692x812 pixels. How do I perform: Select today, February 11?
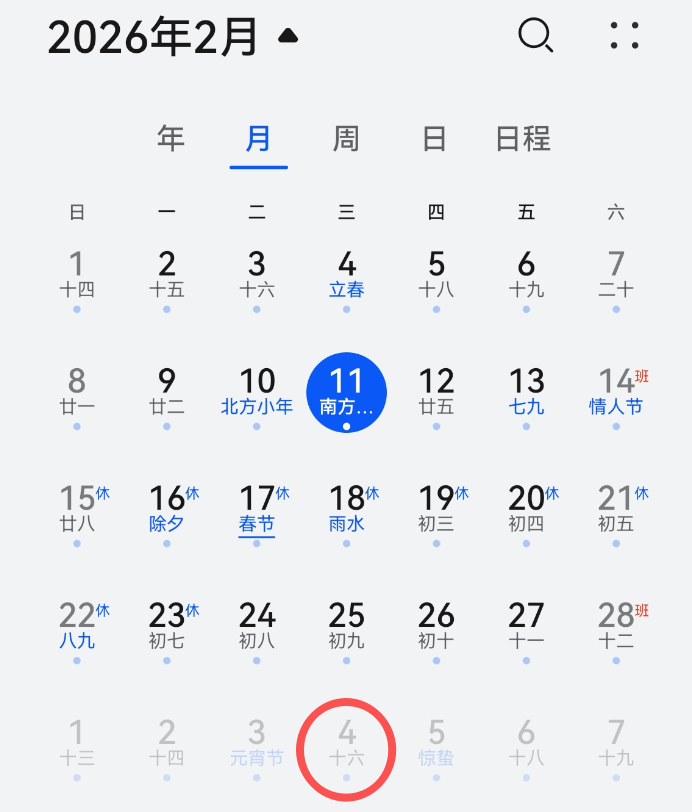(x=347, y=393)
